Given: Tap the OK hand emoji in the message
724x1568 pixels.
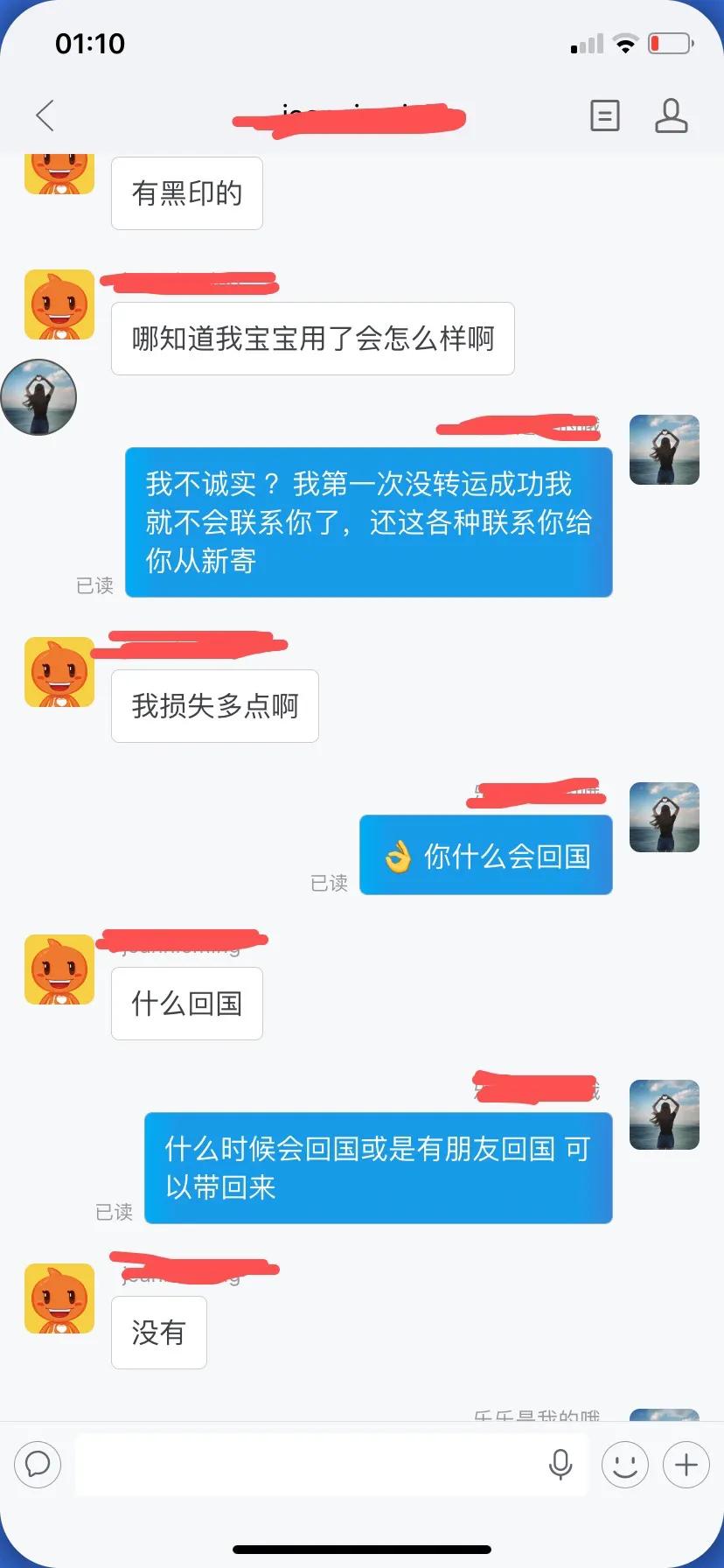Looking at the screenshot, I should [398, 855].
